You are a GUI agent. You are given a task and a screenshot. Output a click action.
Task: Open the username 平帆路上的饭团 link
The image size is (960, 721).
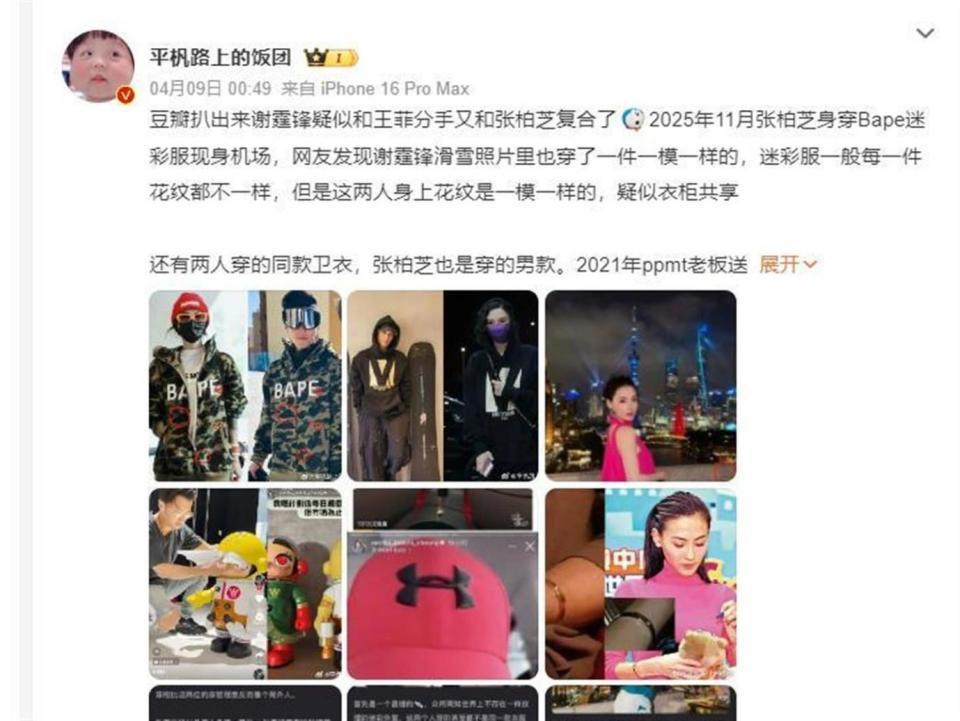point(211,58)
